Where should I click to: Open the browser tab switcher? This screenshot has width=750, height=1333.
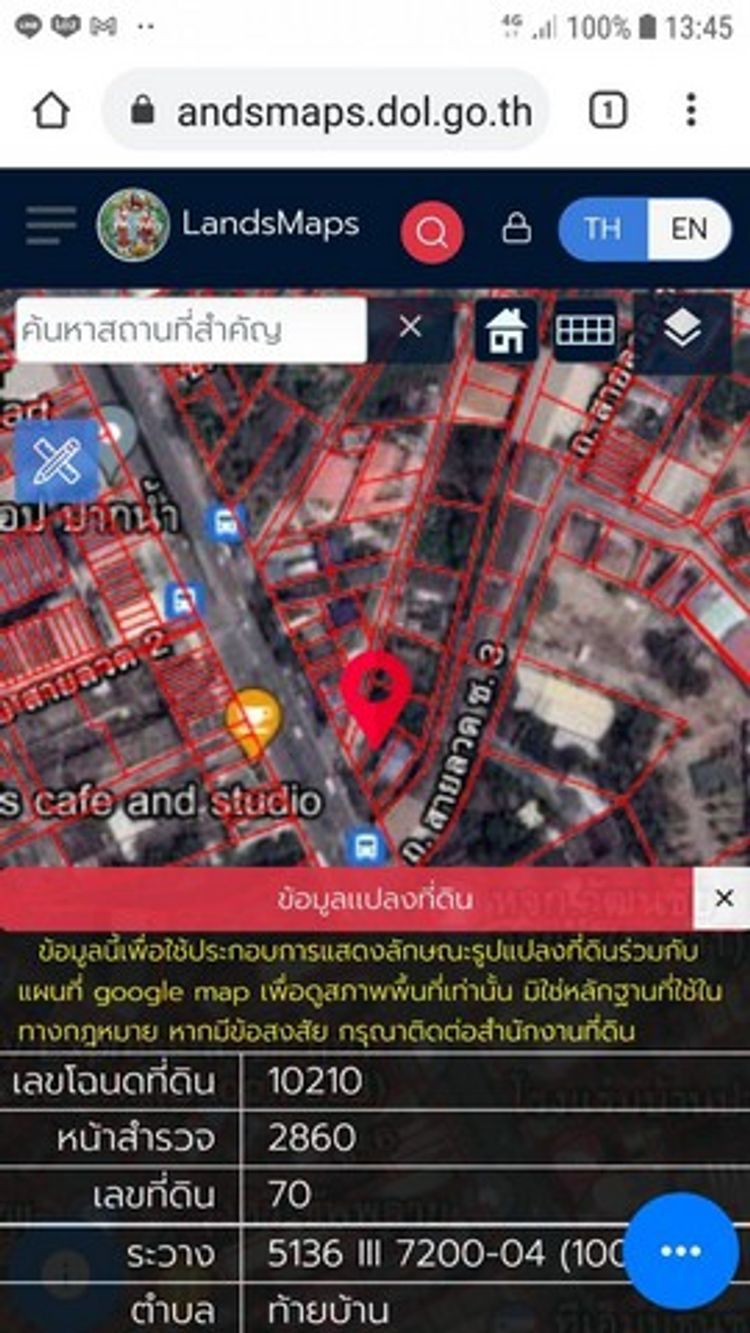(x=607, y=111)
